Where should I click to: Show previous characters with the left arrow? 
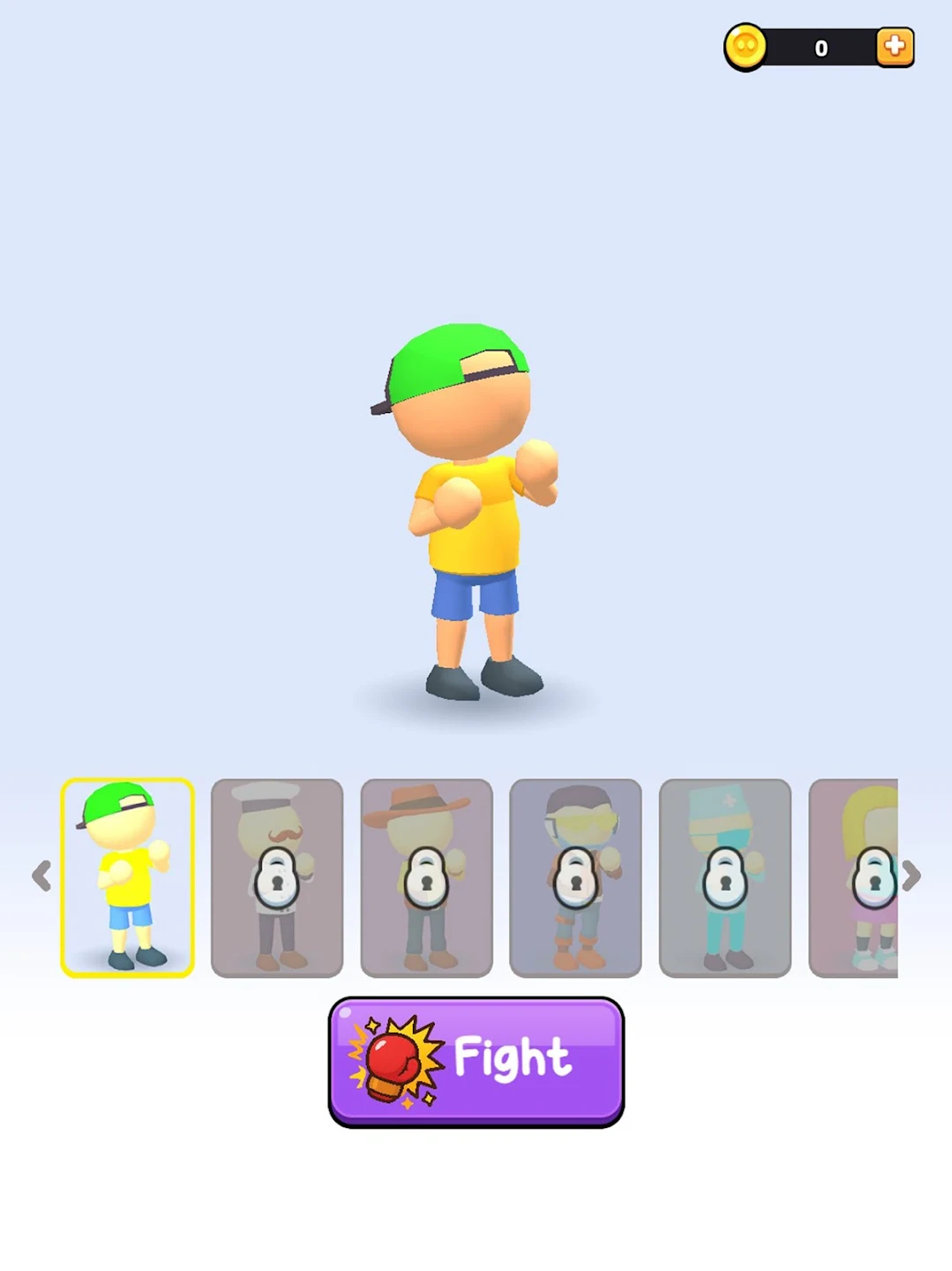[41, 876]
